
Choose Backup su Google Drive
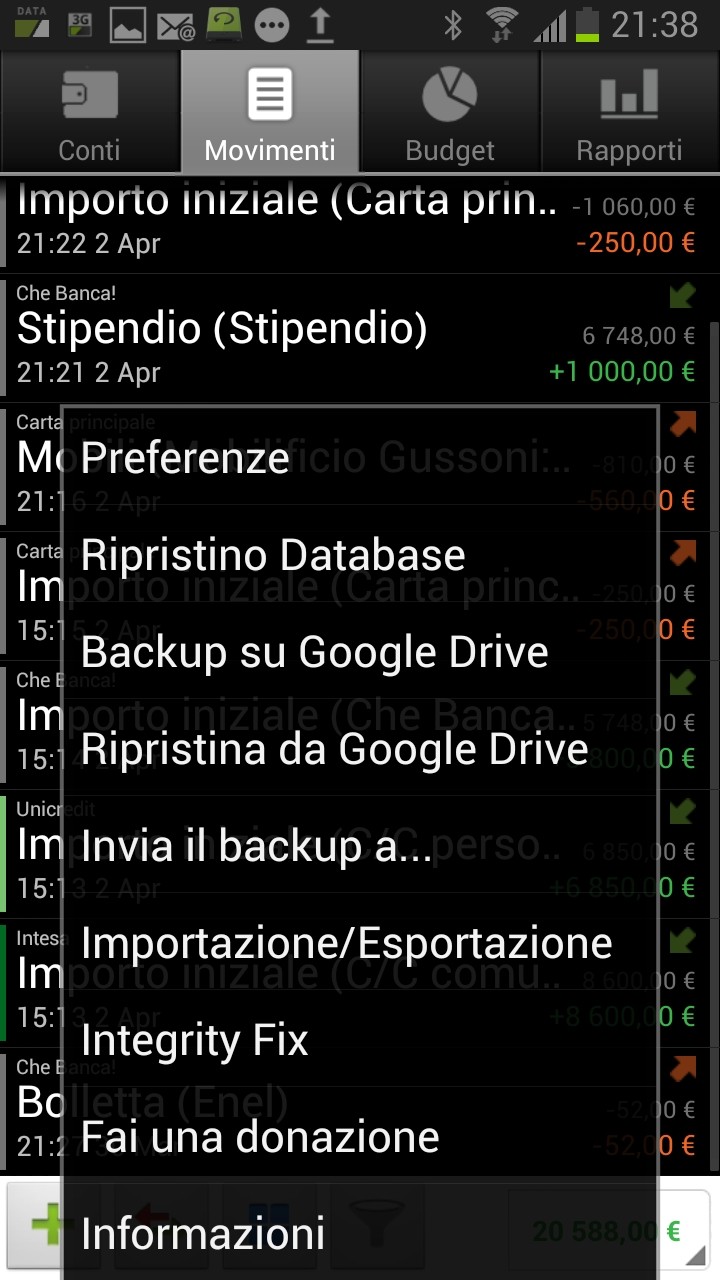click(359, 652)
